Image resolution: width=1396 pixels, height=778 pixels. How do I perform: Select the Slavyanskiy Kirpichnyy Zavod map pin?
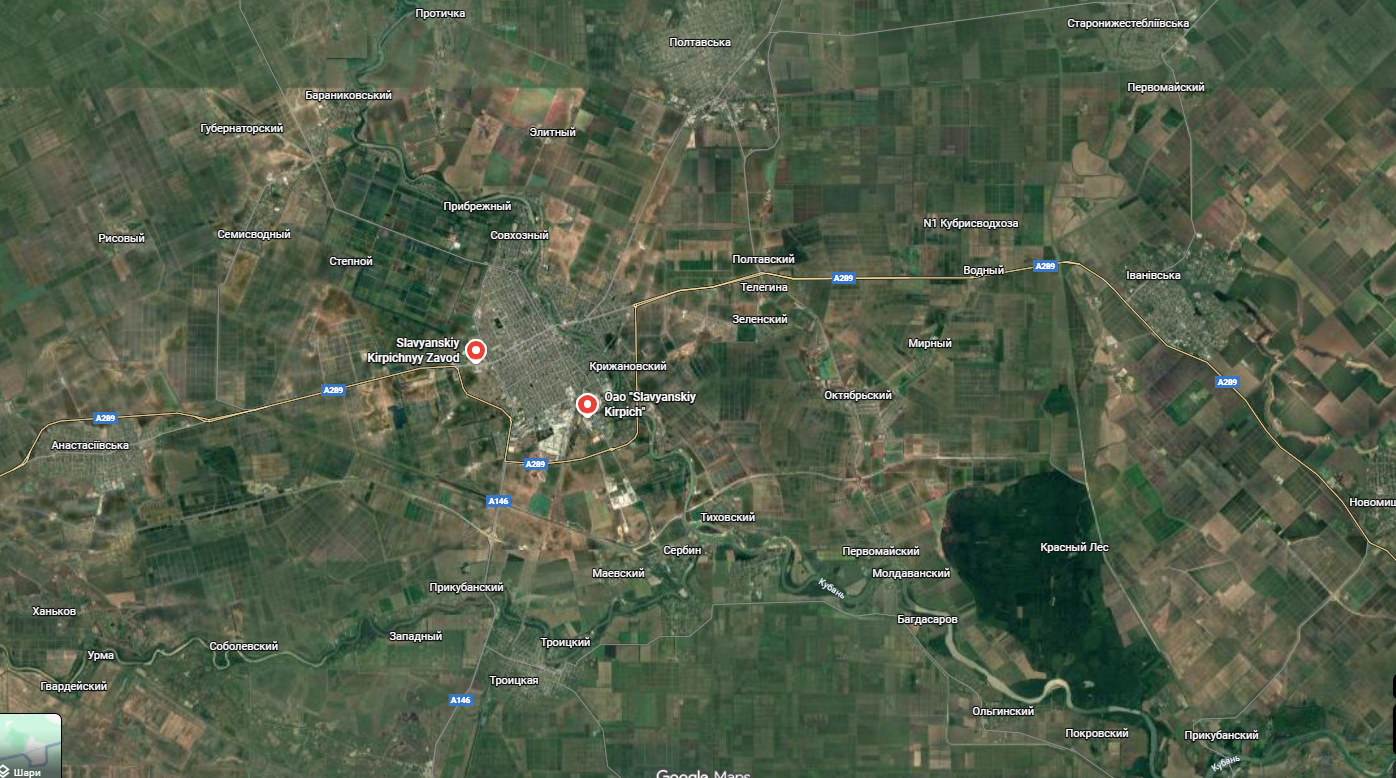click(x=477, y=350)
